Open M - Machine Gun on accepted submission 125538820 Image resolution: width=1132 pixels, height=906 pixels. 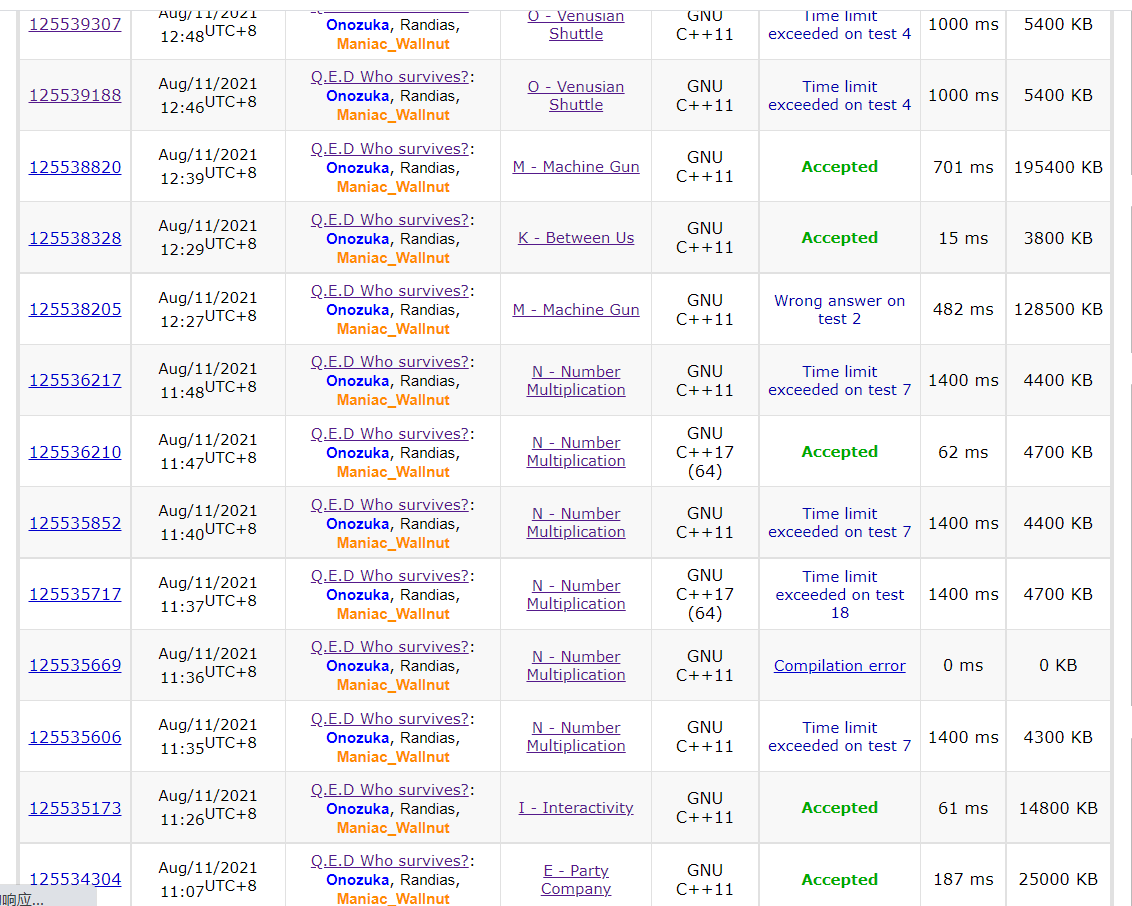576,167
